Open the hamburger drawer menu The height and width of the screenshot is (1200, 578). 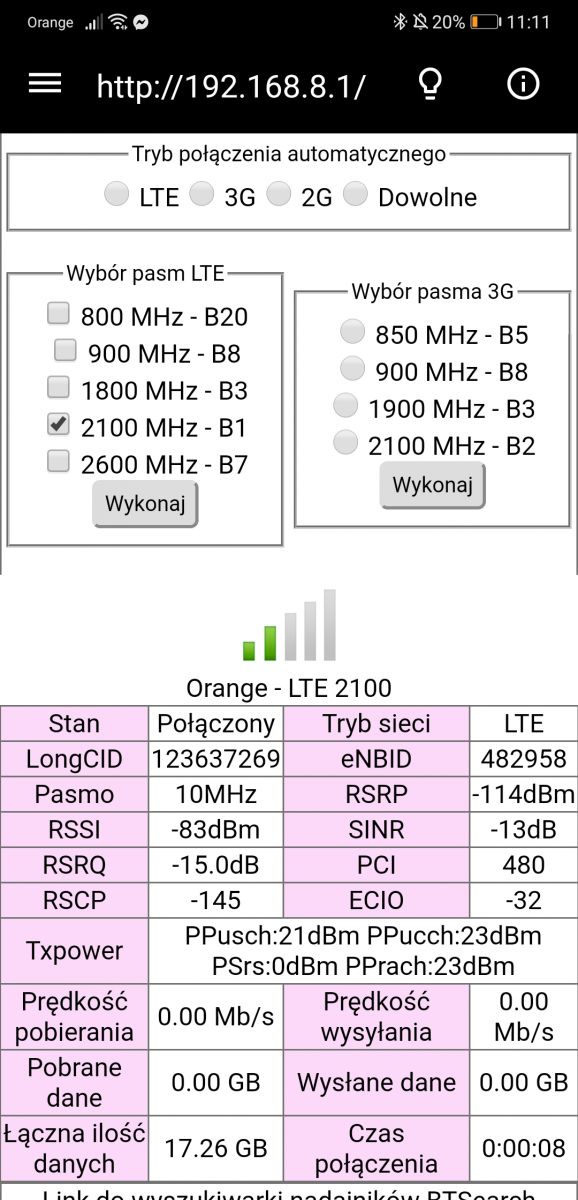tap(45, 84)
